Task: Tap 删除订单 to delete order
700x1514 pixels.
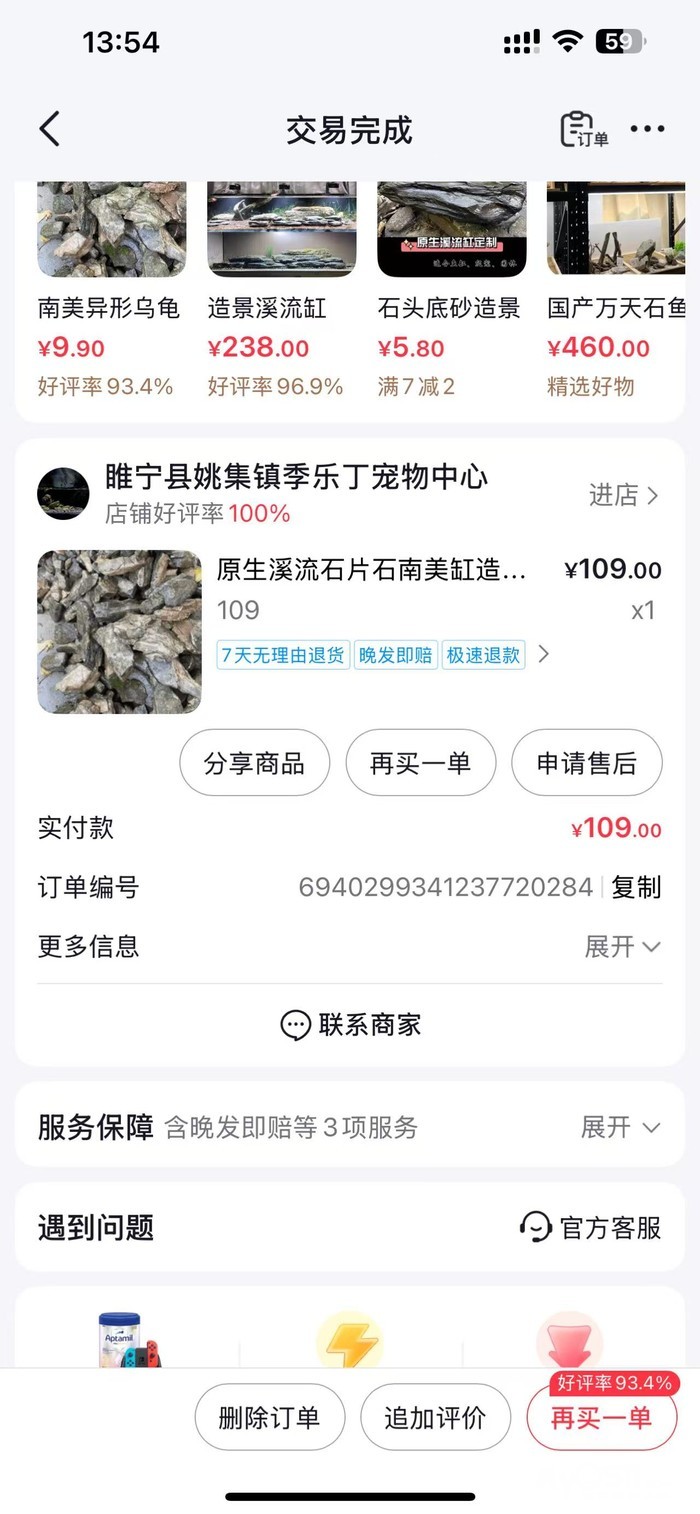Action: 269,1417
